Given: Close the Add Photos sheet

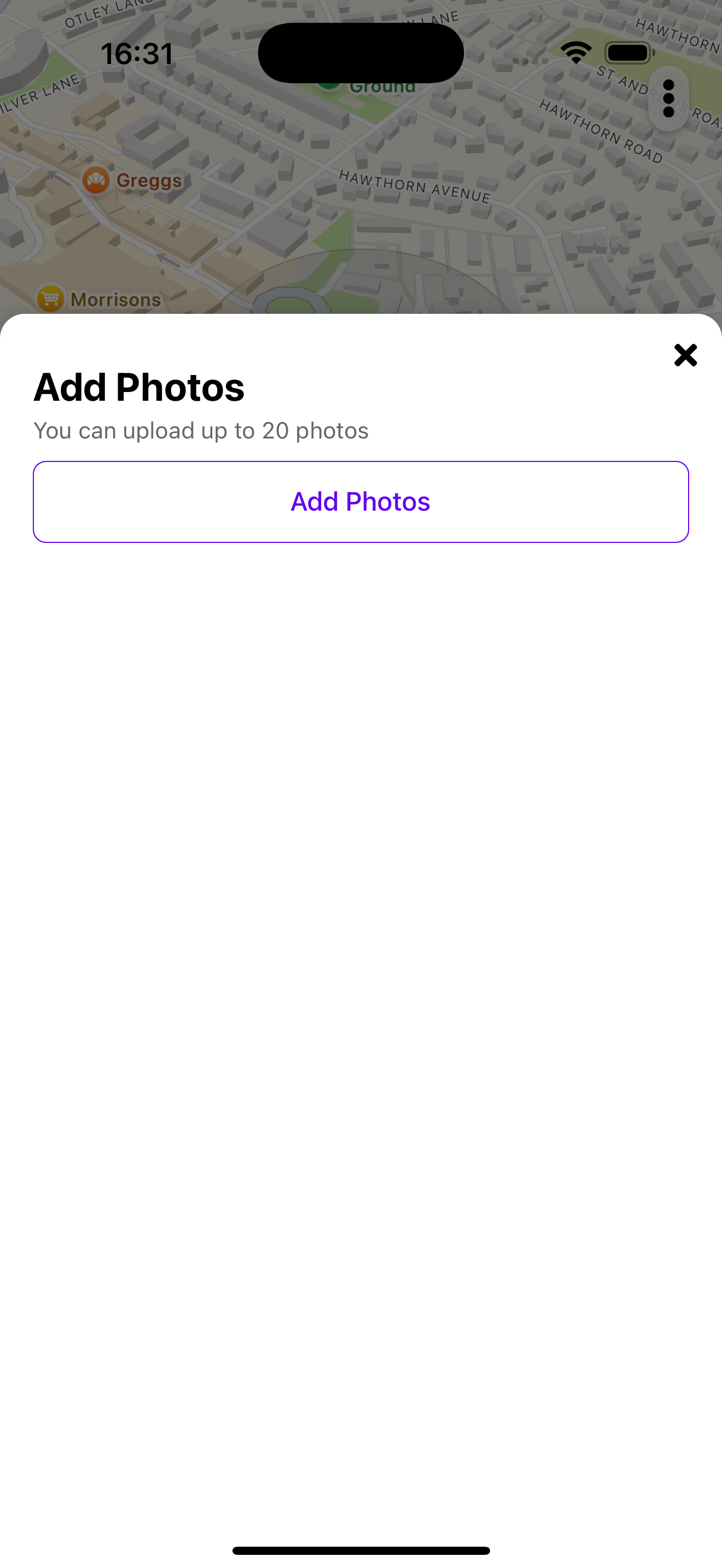Looking at the screenshot, I should (x=685, y=355).
